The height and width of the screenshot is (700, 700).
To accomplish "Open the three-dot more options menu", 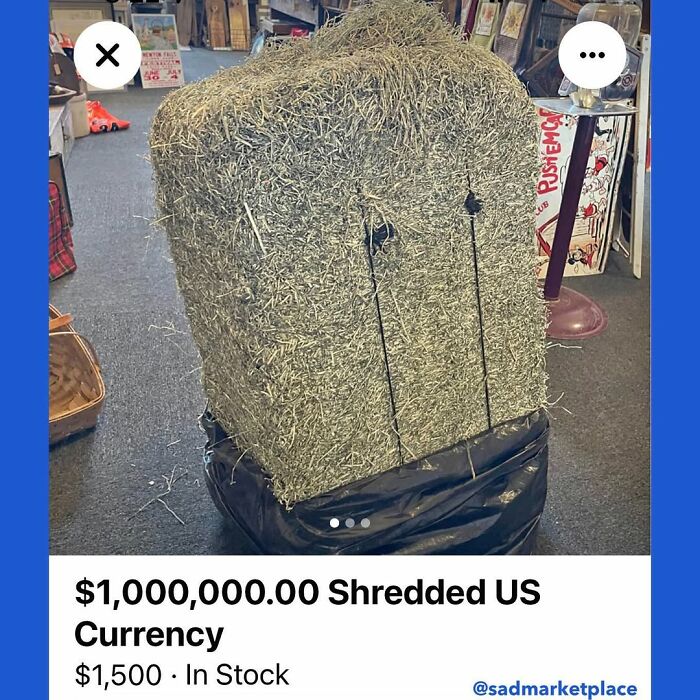I will coord(592,55).
